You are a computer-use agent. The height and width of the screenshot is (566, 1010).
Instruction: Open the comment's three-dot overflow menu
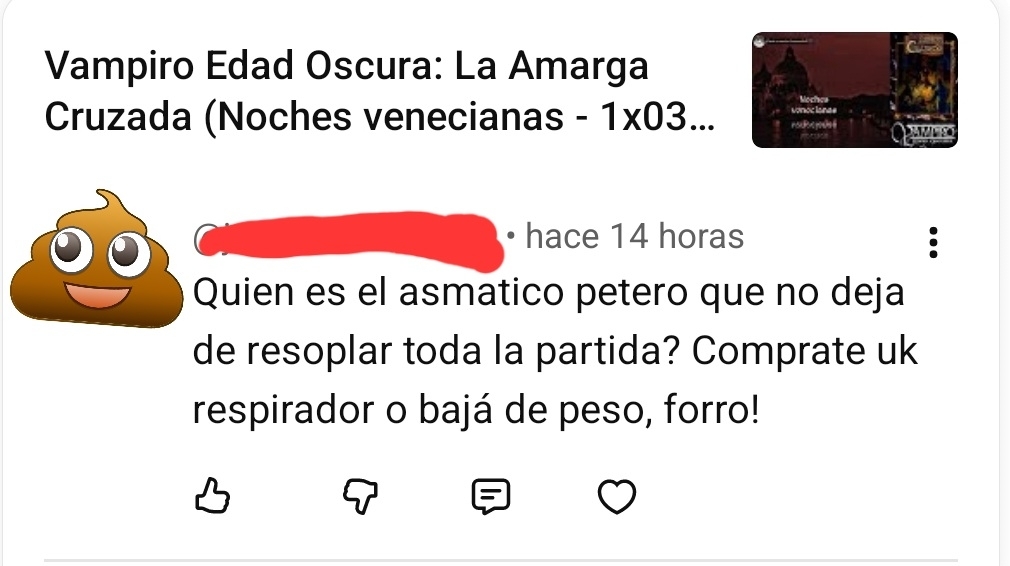pos(933,242)
